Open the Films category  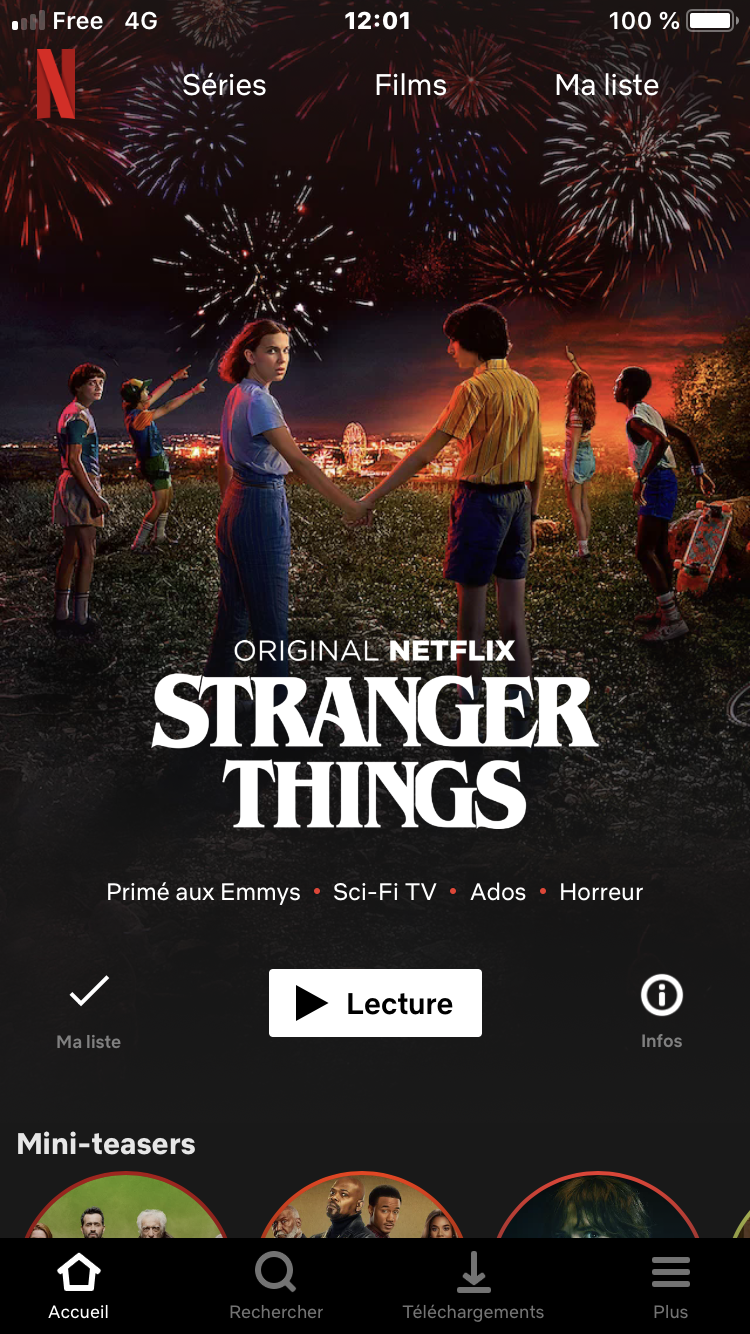click(410, 85)
